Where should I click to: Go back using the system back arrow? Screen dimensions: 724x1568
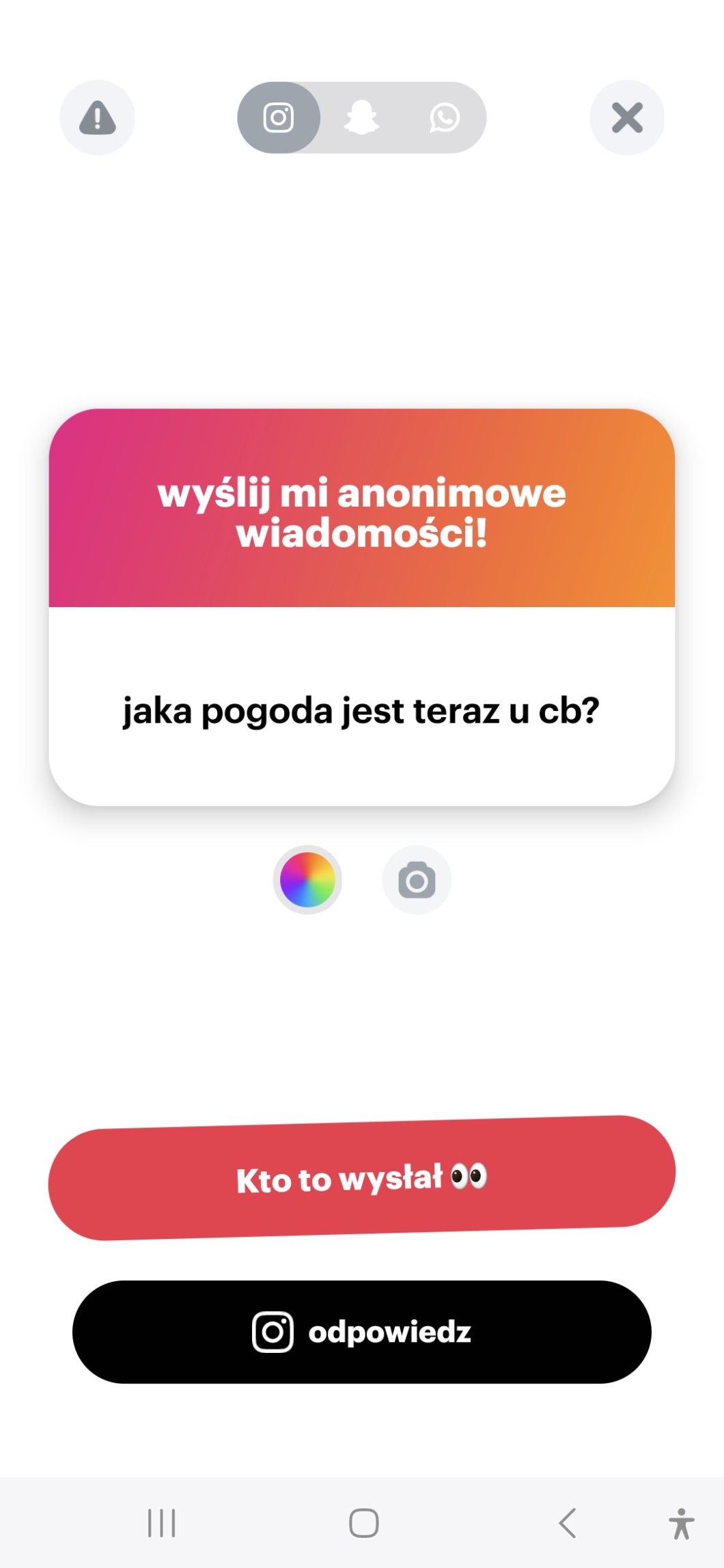(x=568, y=1523)
